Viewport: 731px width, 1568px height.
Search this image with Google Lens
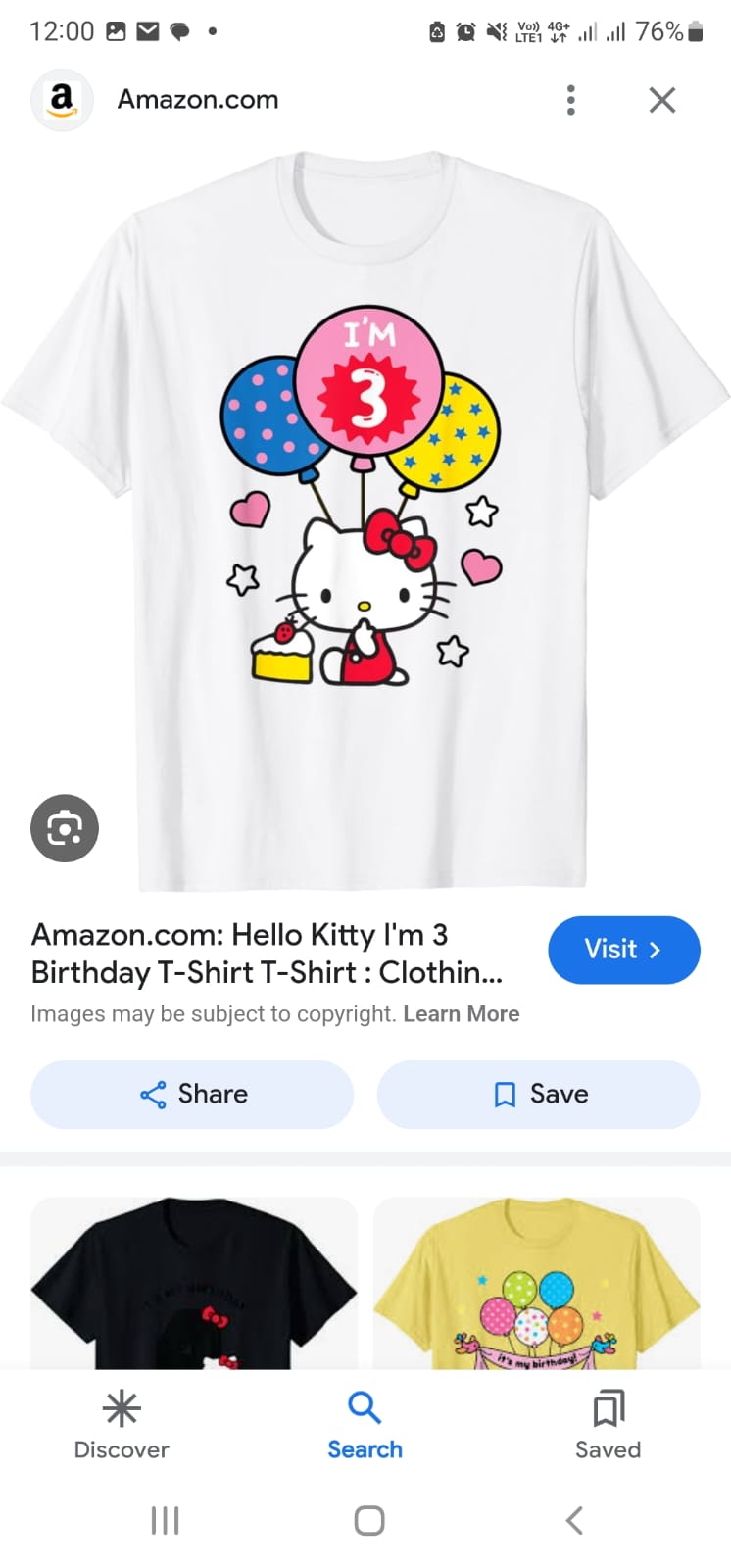(x=65, y=828)
